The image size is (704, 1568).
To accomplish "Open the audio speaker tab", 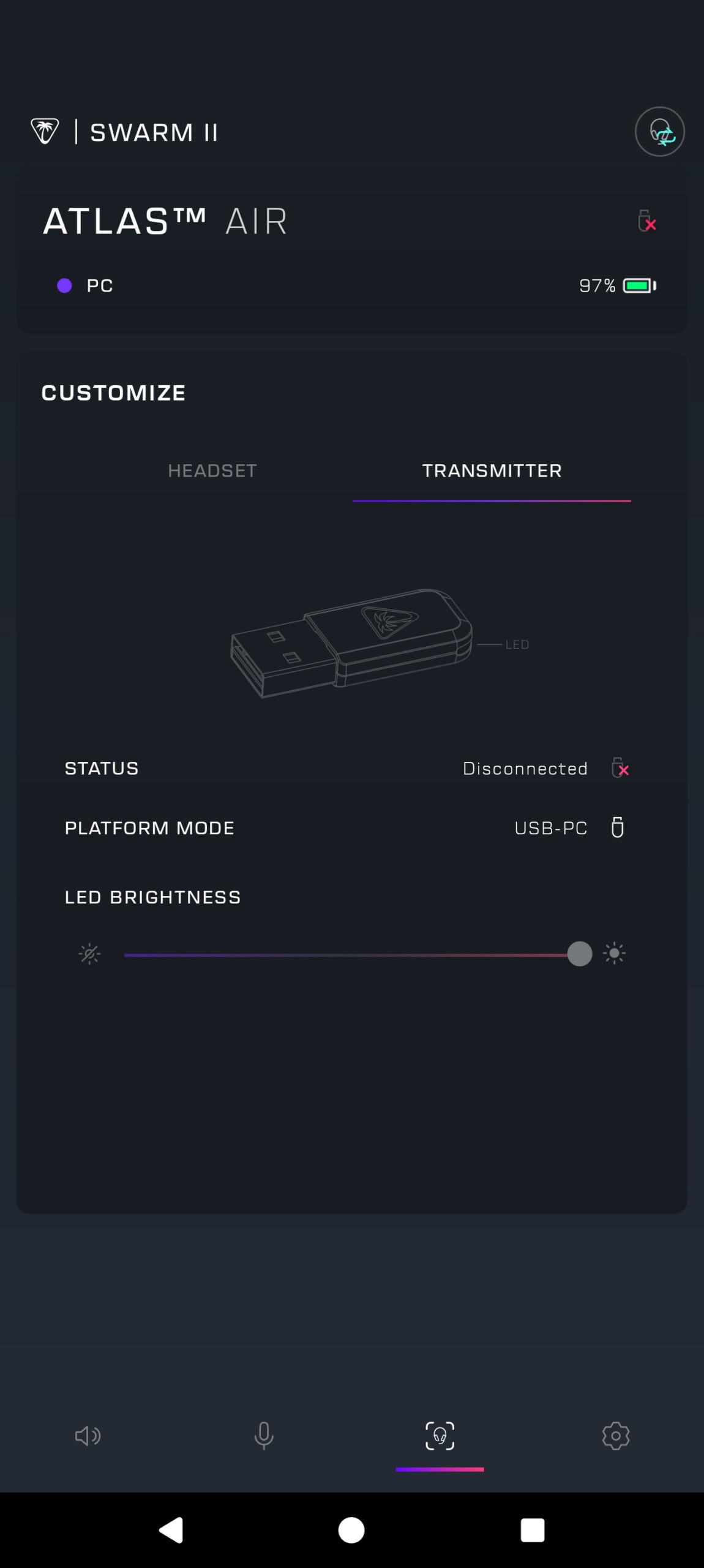I will tap(88, 1436).
